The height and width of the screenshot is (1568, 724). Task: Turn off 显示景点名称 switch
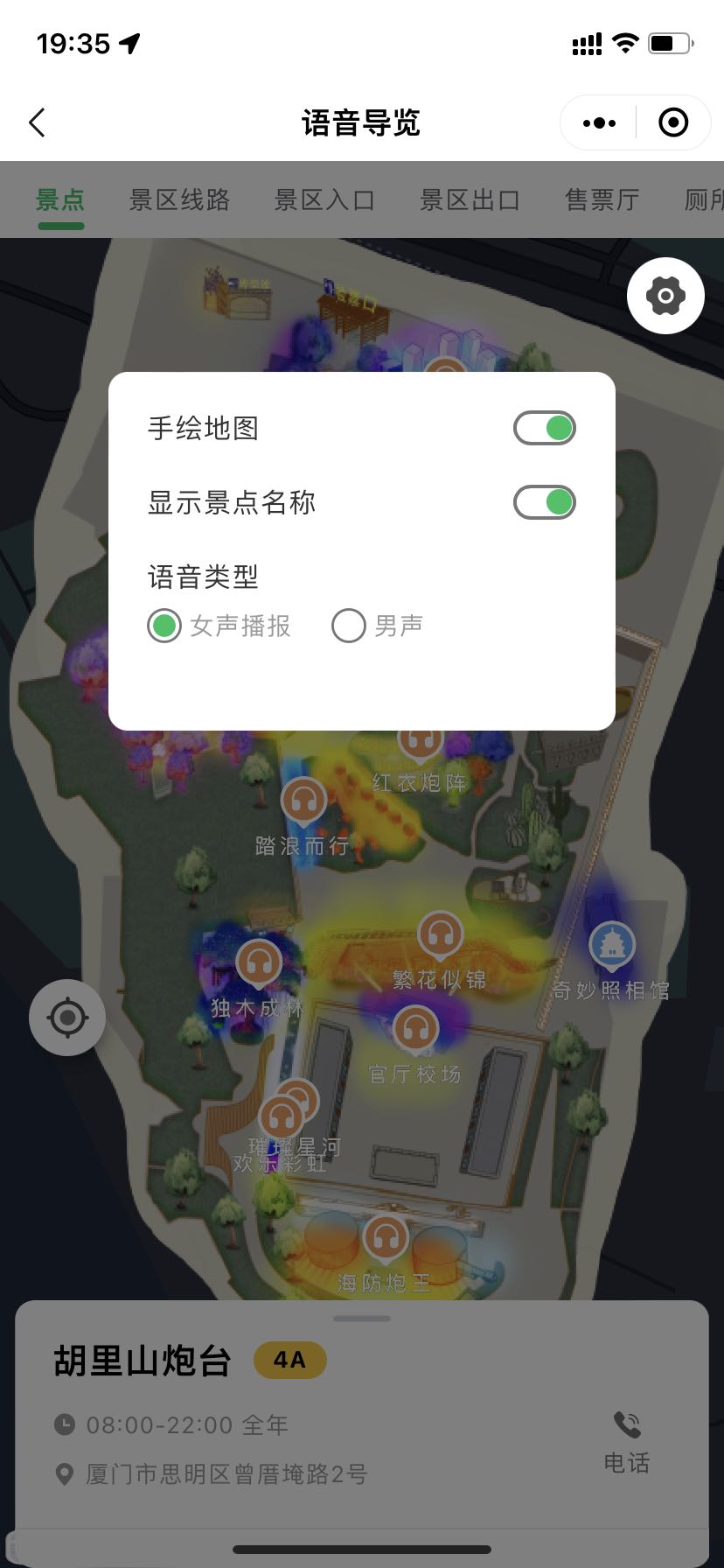(544, 502)
